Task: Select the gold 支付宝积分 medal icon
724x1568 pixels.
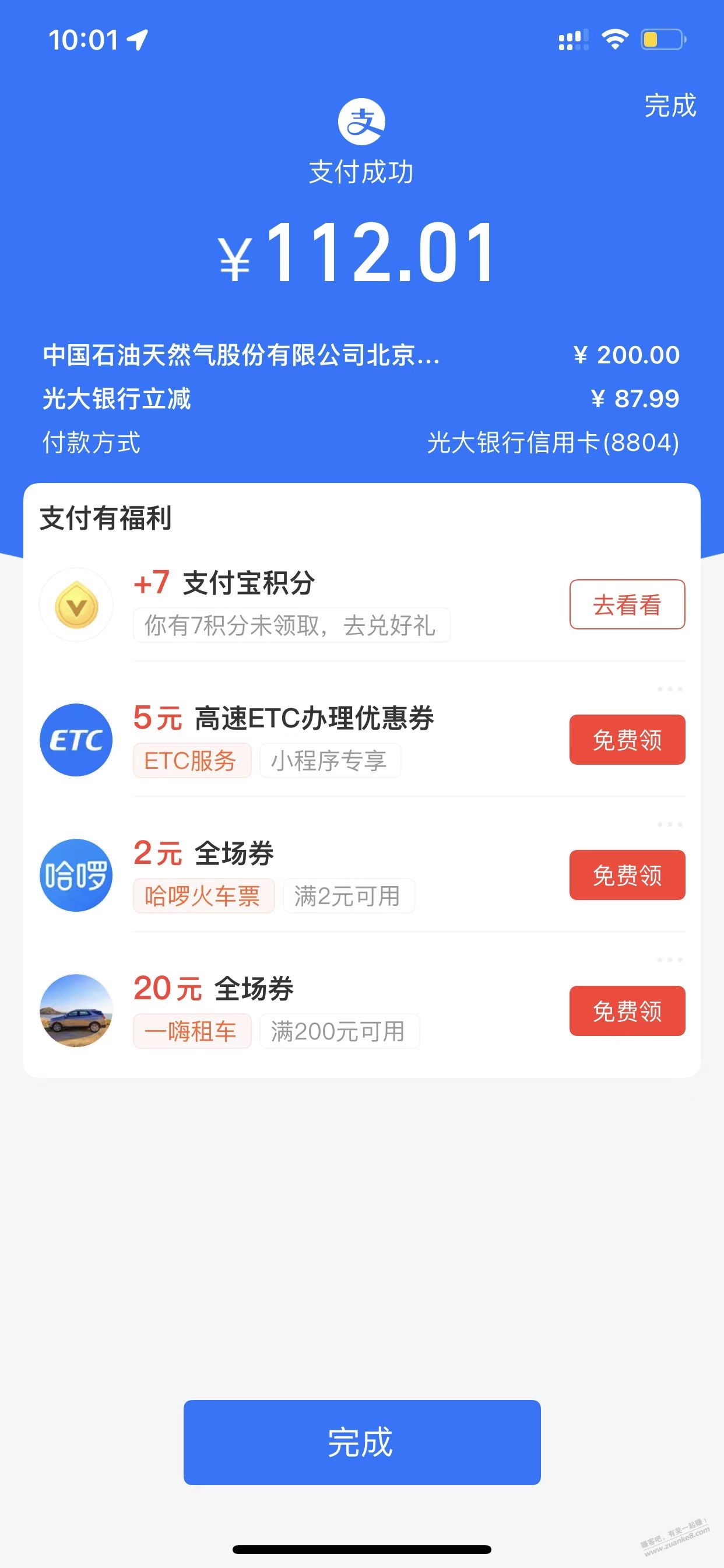Action: coord(75,604)
